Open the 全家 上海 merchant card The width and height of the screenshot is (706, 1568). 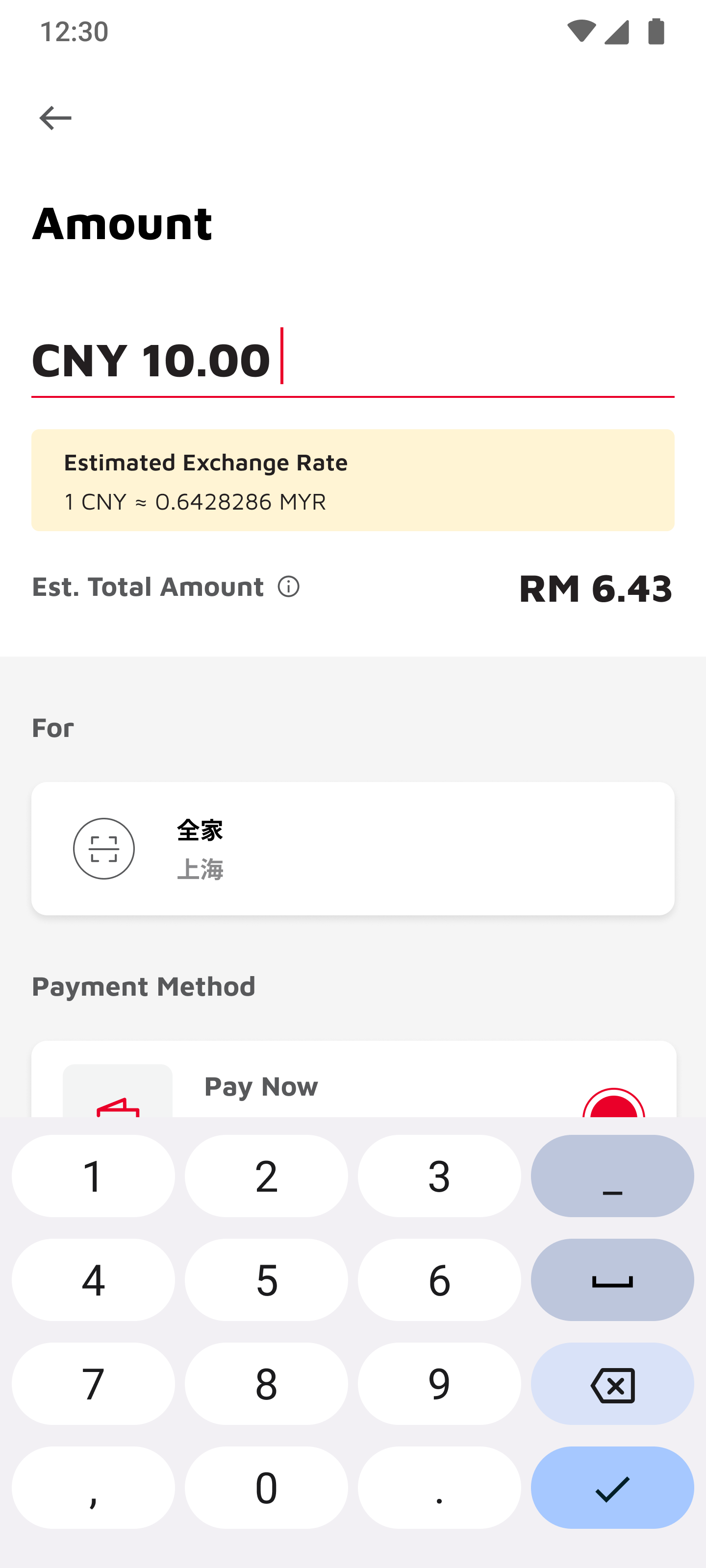point(353,849)
